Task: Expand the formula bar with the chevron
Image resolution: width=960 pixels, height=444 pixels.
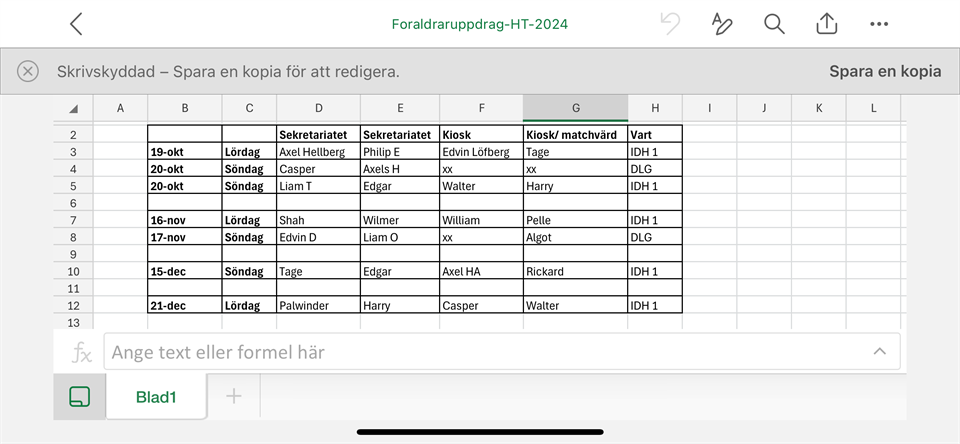Action: point(879,351)
